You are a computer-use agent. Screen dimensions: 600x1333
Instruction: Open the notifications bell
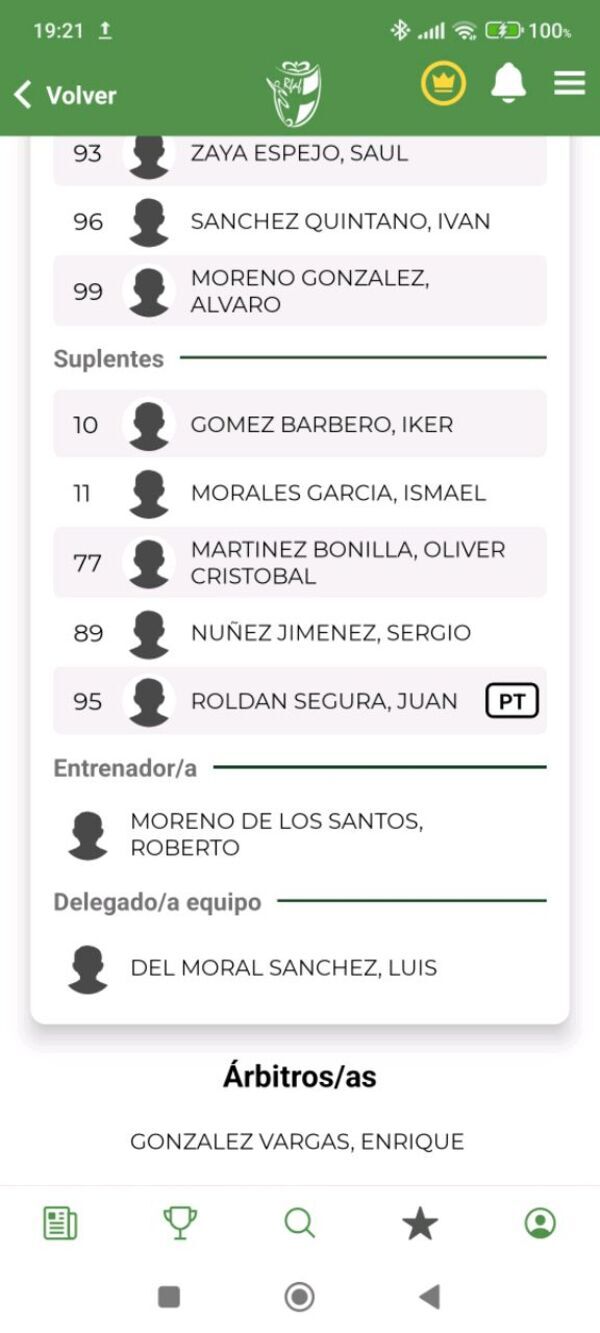508,84
